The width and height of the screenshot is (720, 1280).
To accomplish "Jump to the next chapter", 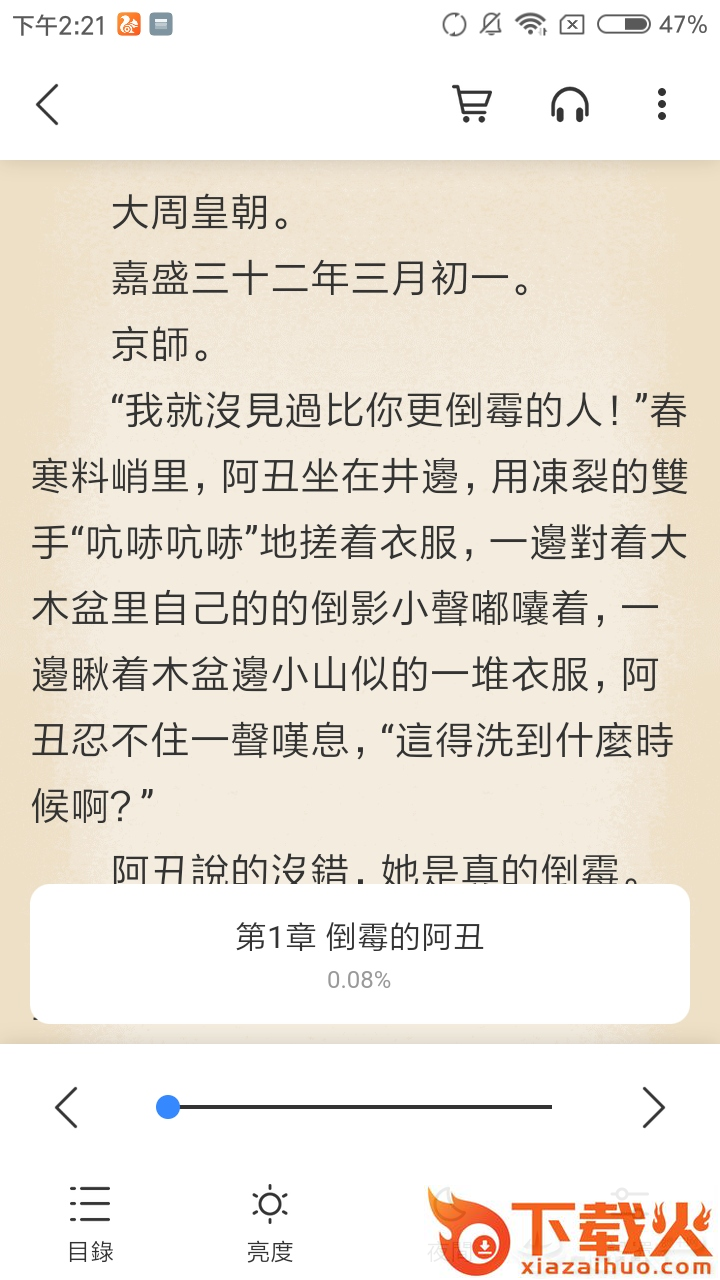I will coord(653,1107).
